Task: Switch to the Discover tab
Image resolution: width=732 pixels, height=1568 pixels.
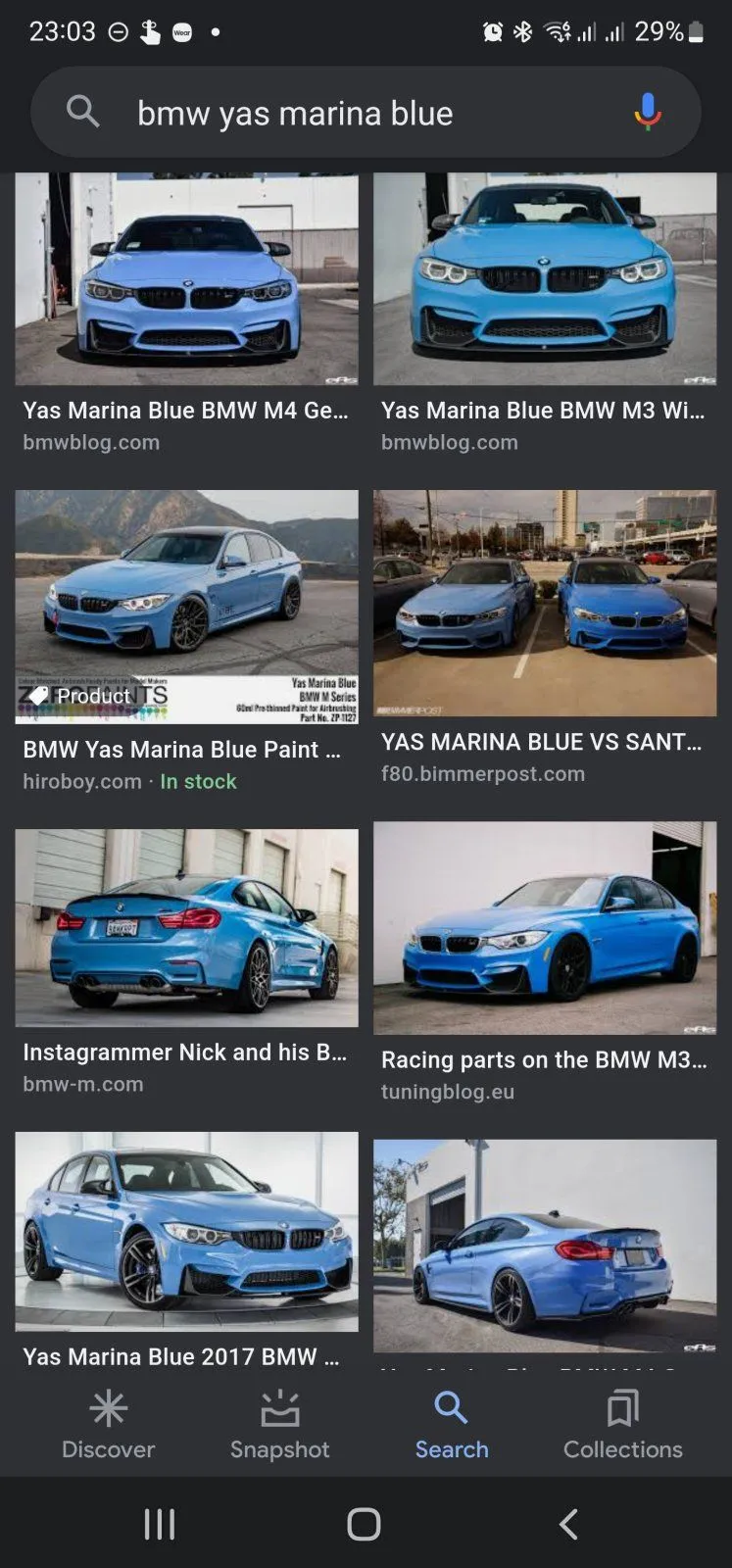Action: (x=108, y=1425)
